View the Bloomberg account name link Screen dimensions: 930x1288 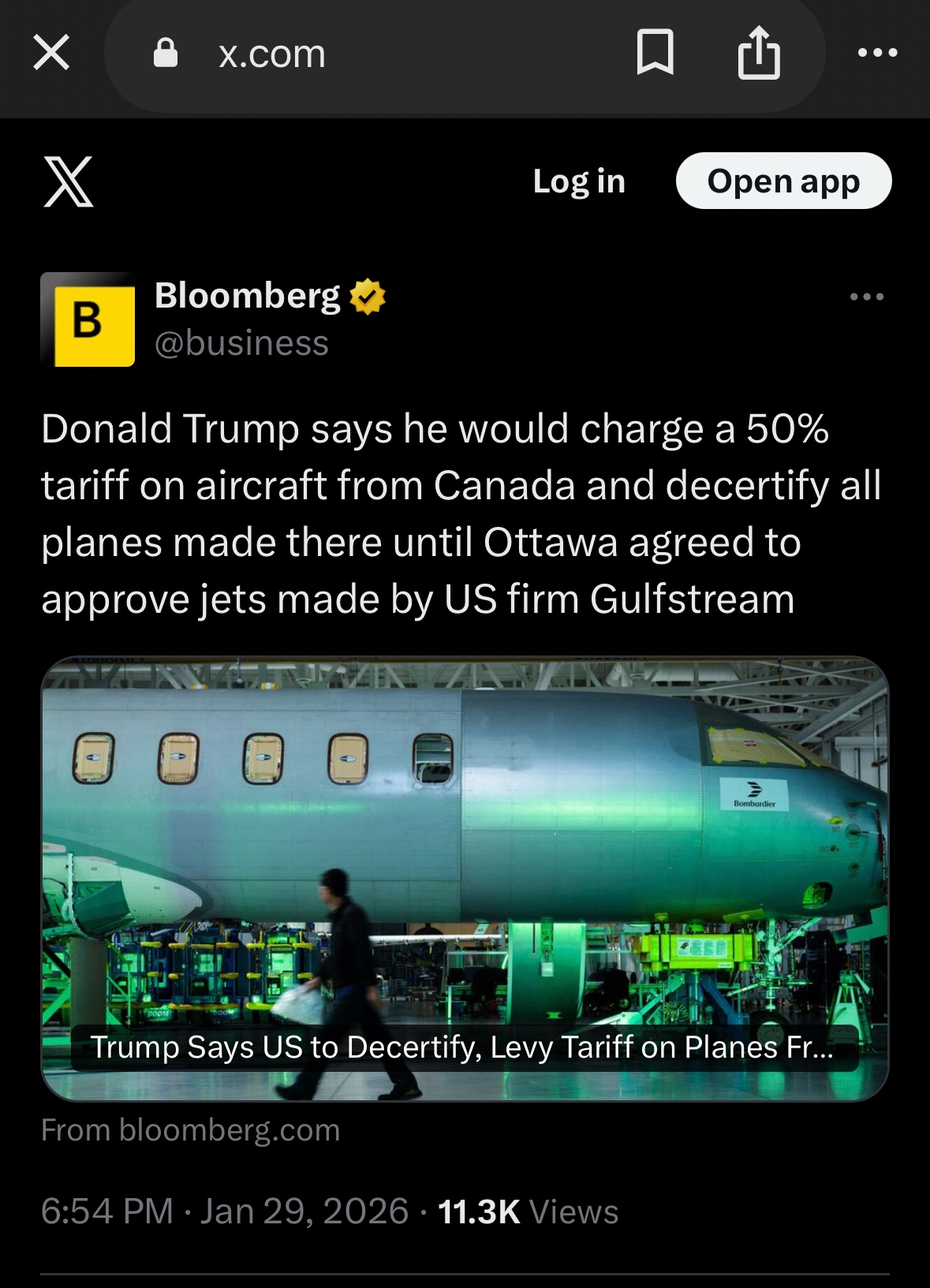pyautogui.click(x=248, y=296)
